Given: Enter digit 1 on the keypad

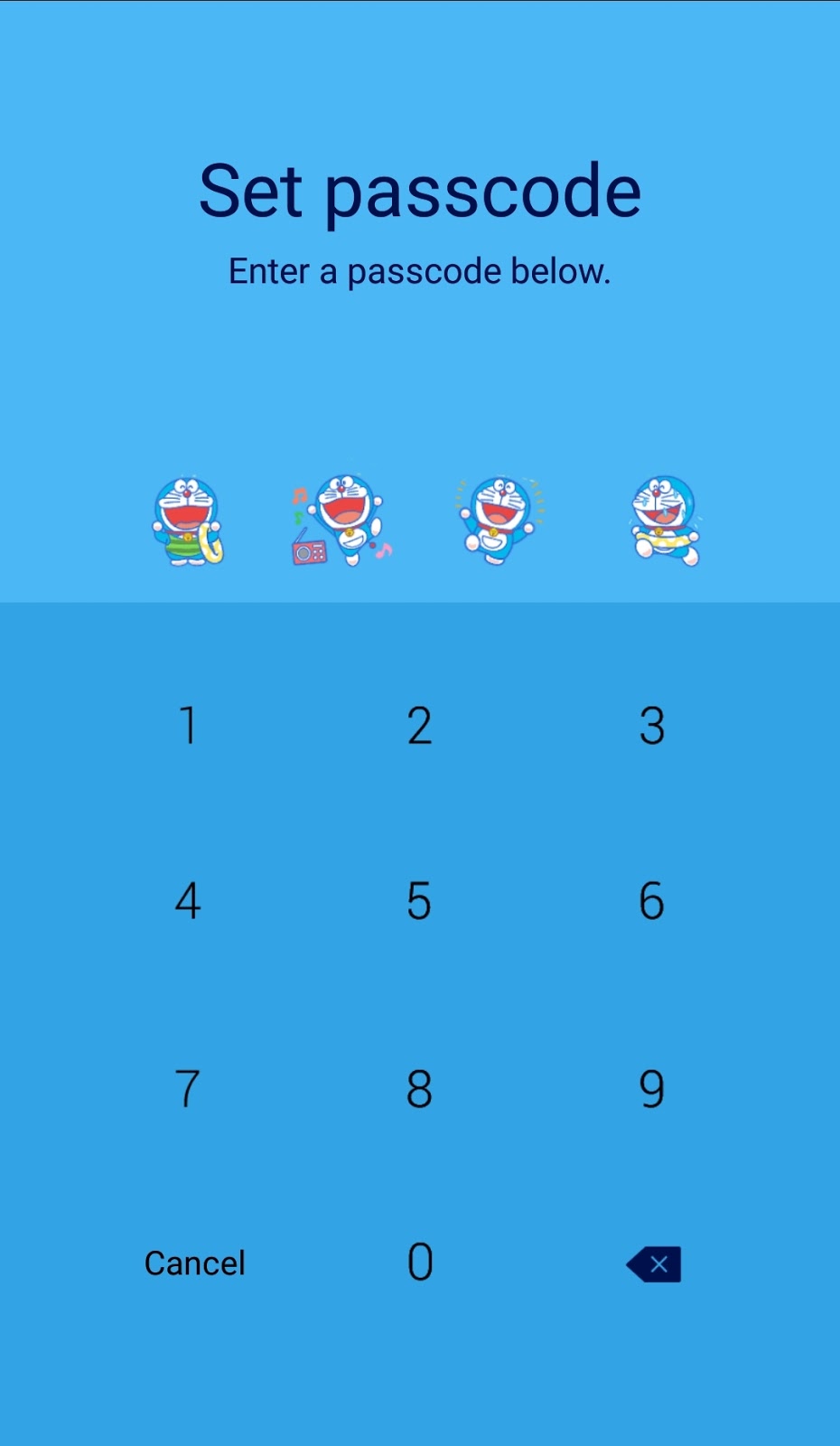Looking at the screenshot, I should [188, 726].
